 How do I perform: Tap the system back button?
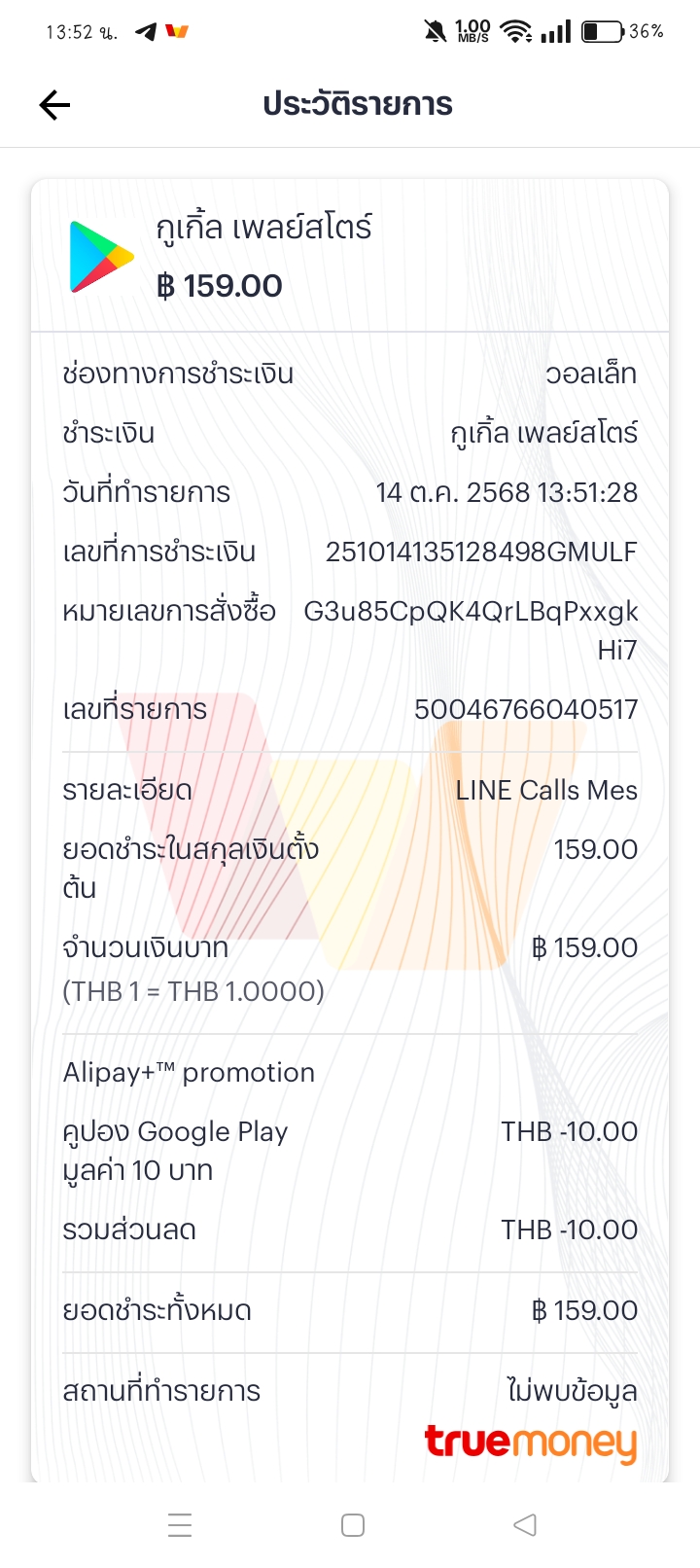525,1524
